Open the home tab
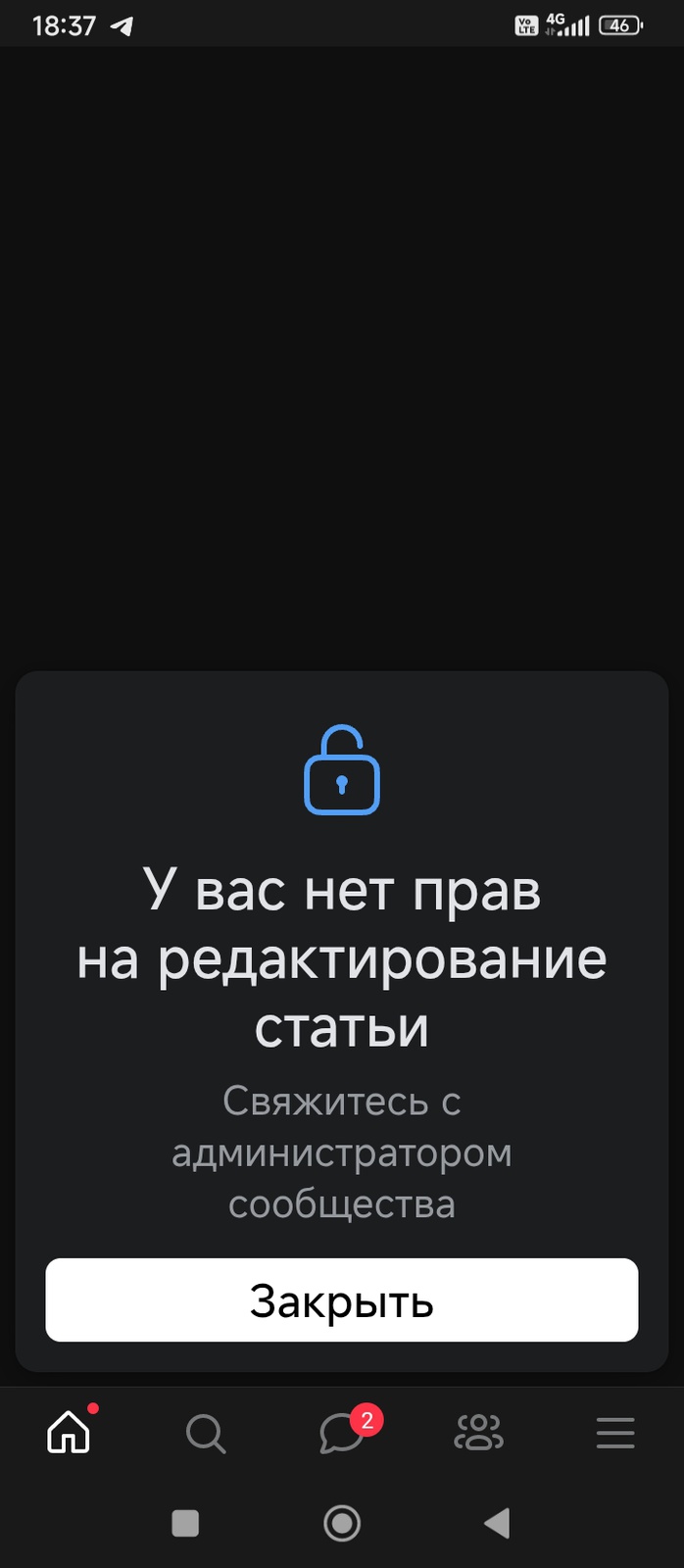Viewport: 684px width, 1568px height. pos(69,1433)
